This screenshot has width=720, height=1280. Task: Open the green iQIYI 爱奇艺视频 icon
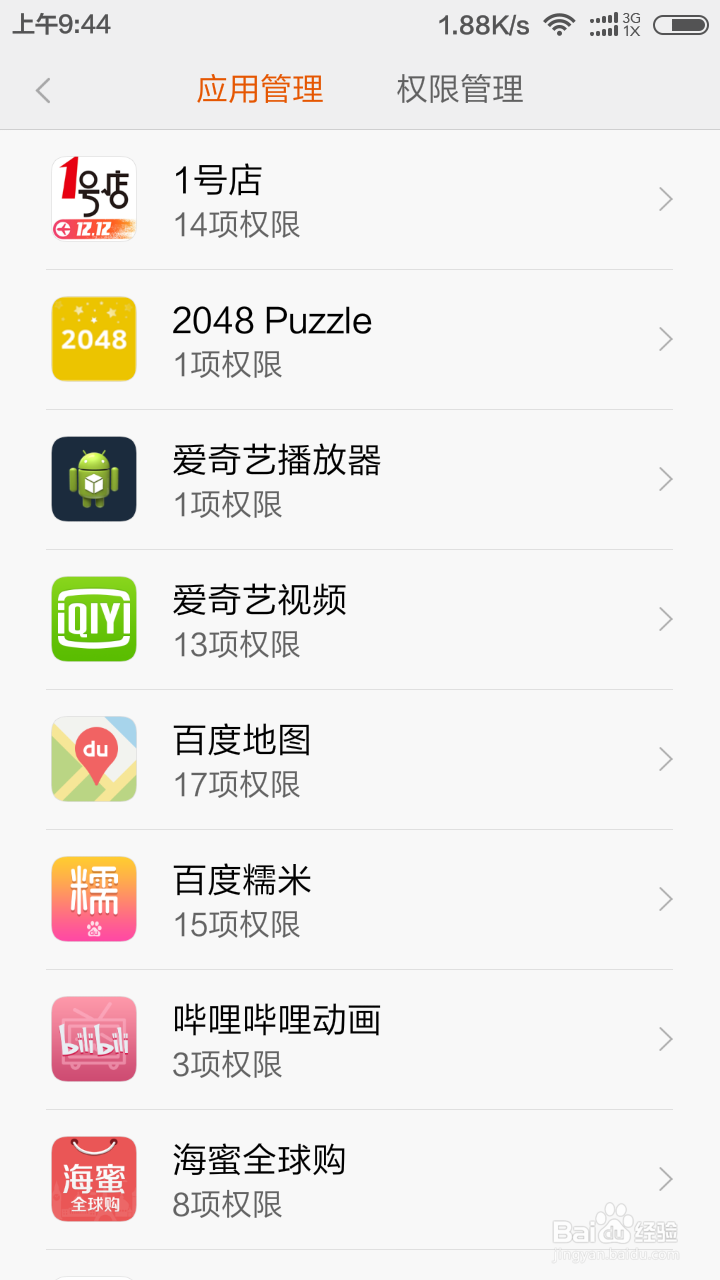coord(94,619)
